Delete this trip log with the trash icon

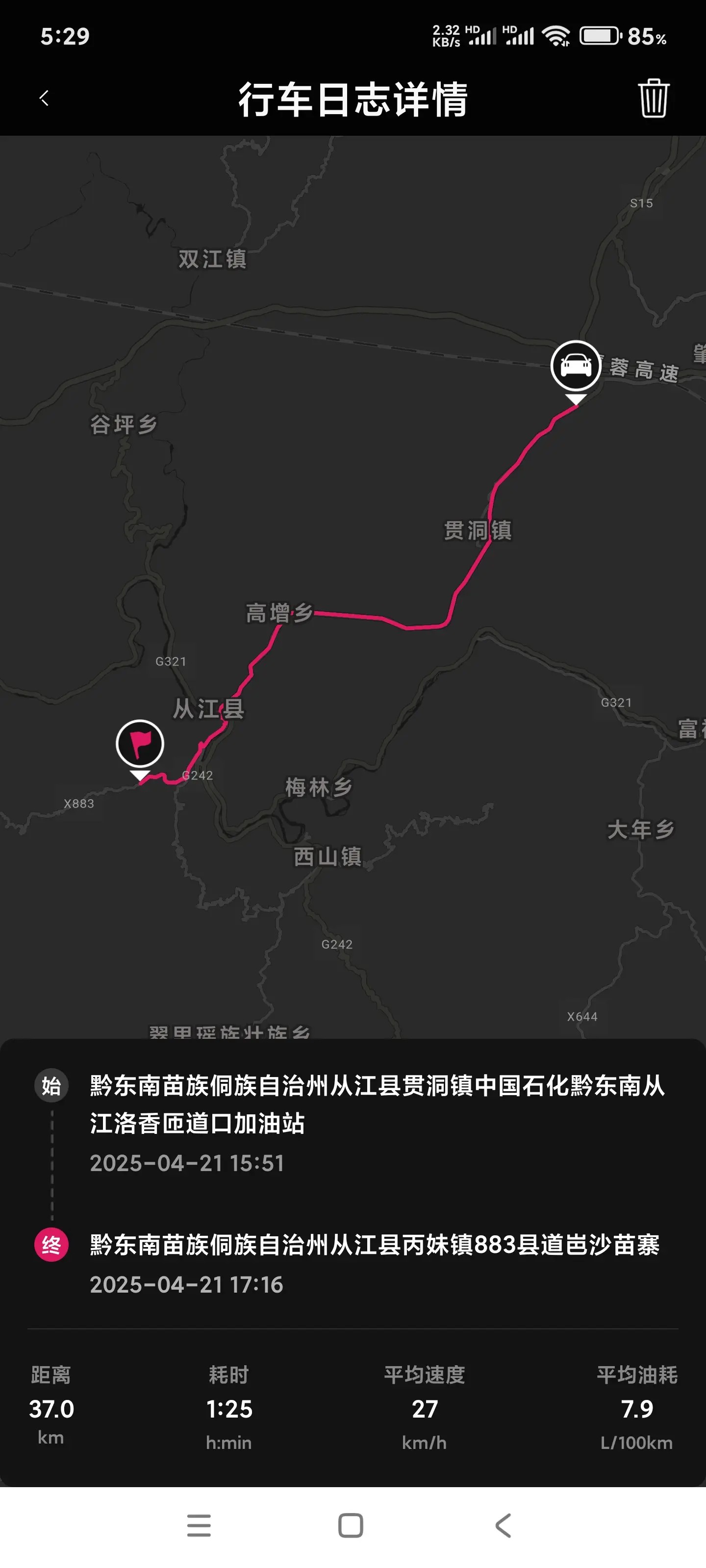click(654, 98)
